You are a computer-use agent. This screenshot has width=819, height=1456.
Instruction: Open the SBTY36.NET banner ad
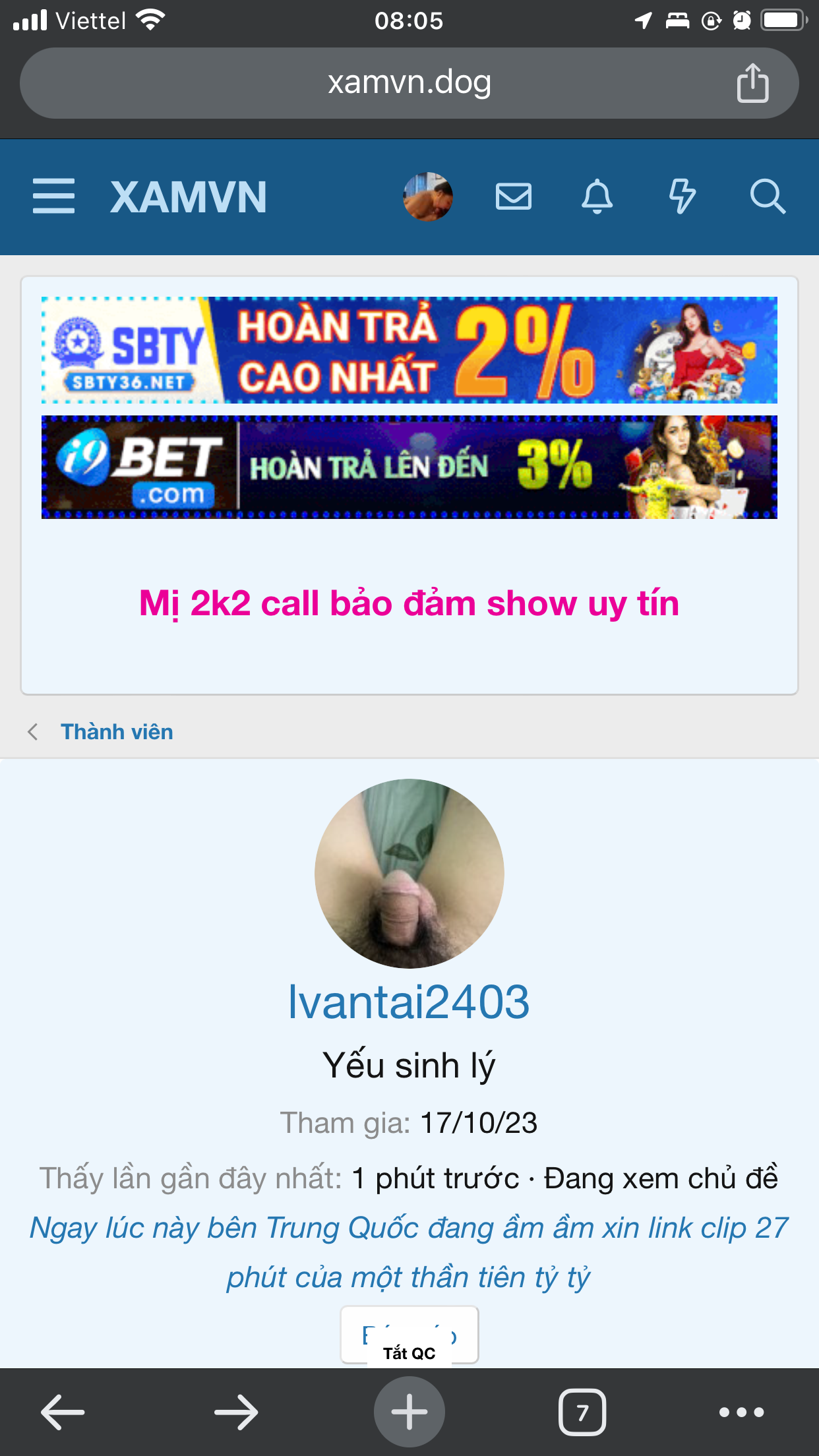click(409, 350)
